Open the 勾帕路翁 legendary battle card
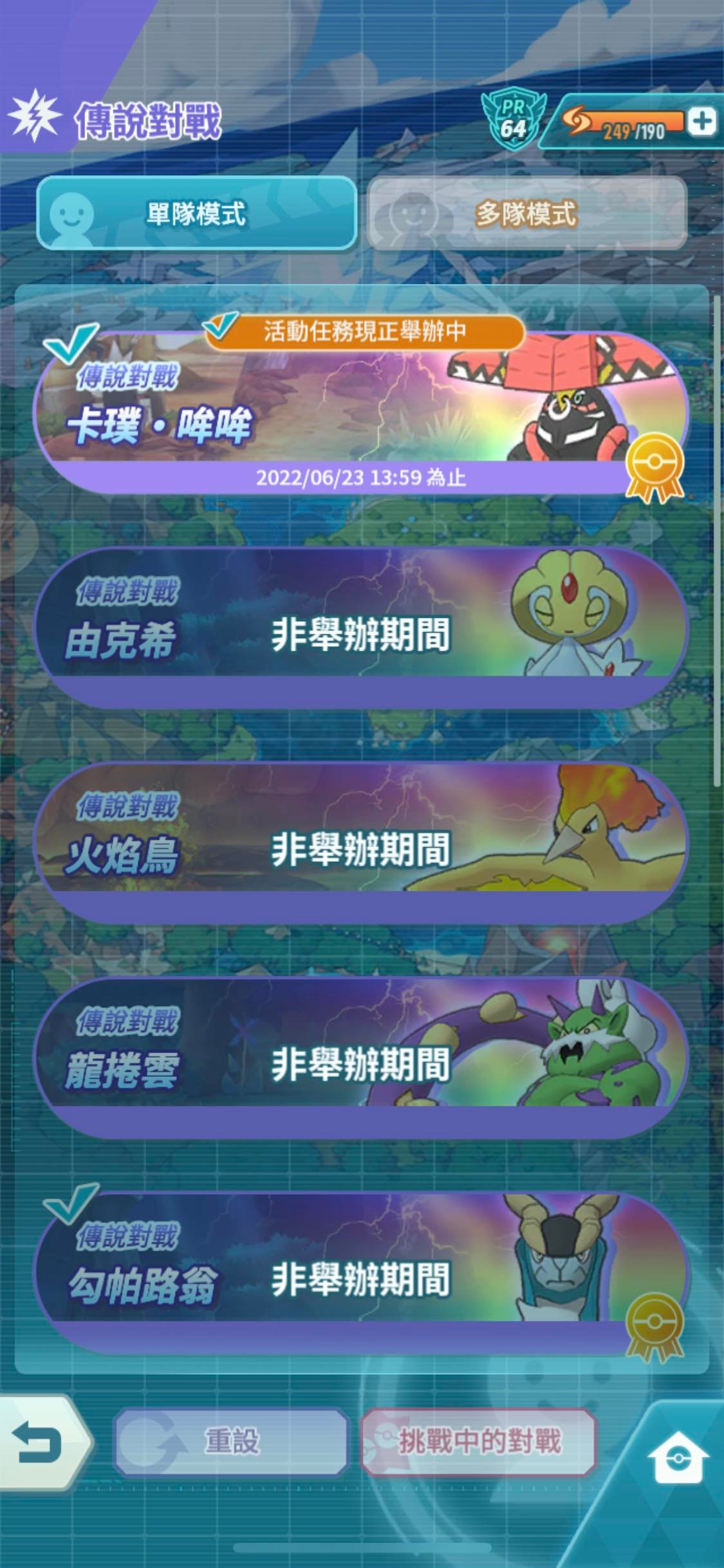Screen dimensions: 724x1568 (x=360, y=1273)
